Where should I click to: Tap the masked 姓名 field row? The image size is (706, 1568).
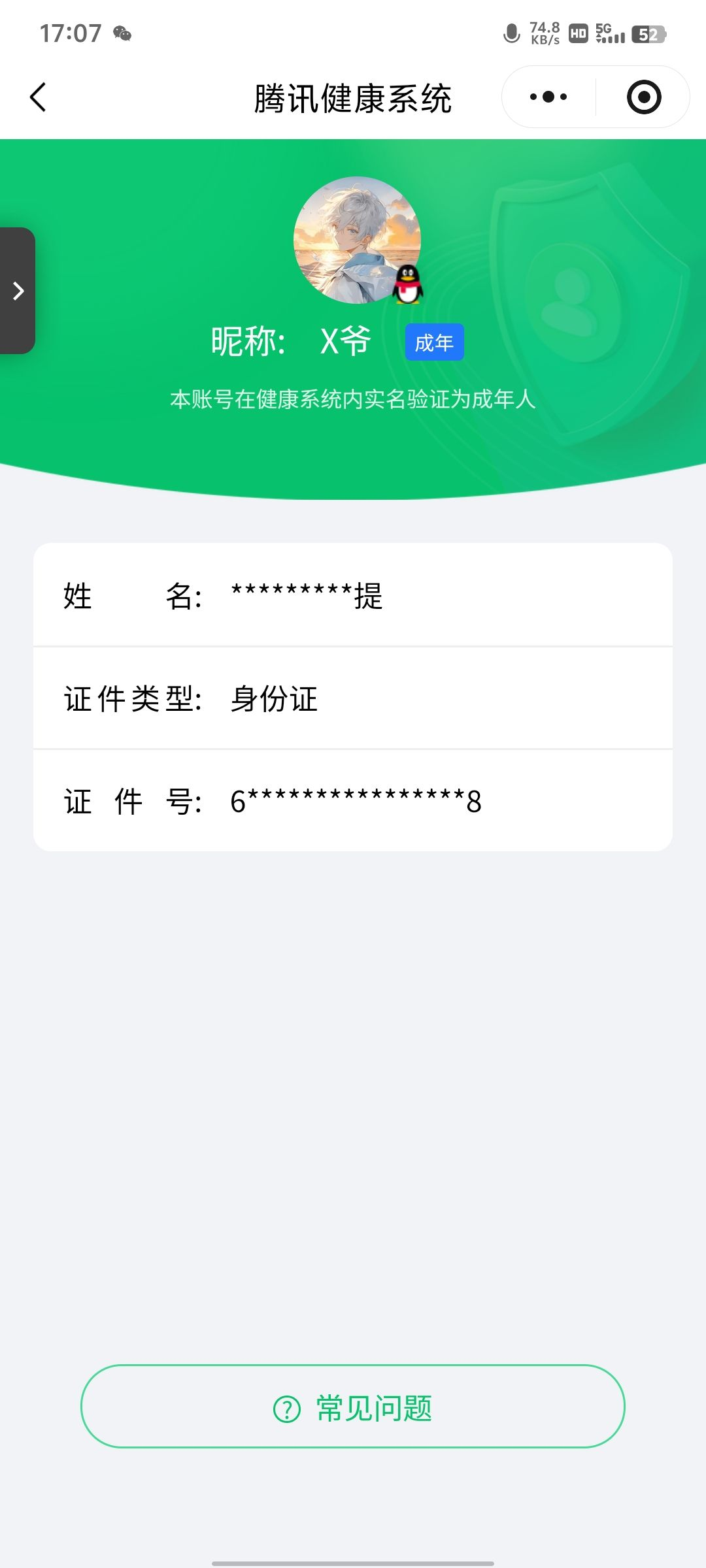tap(353, 596)
